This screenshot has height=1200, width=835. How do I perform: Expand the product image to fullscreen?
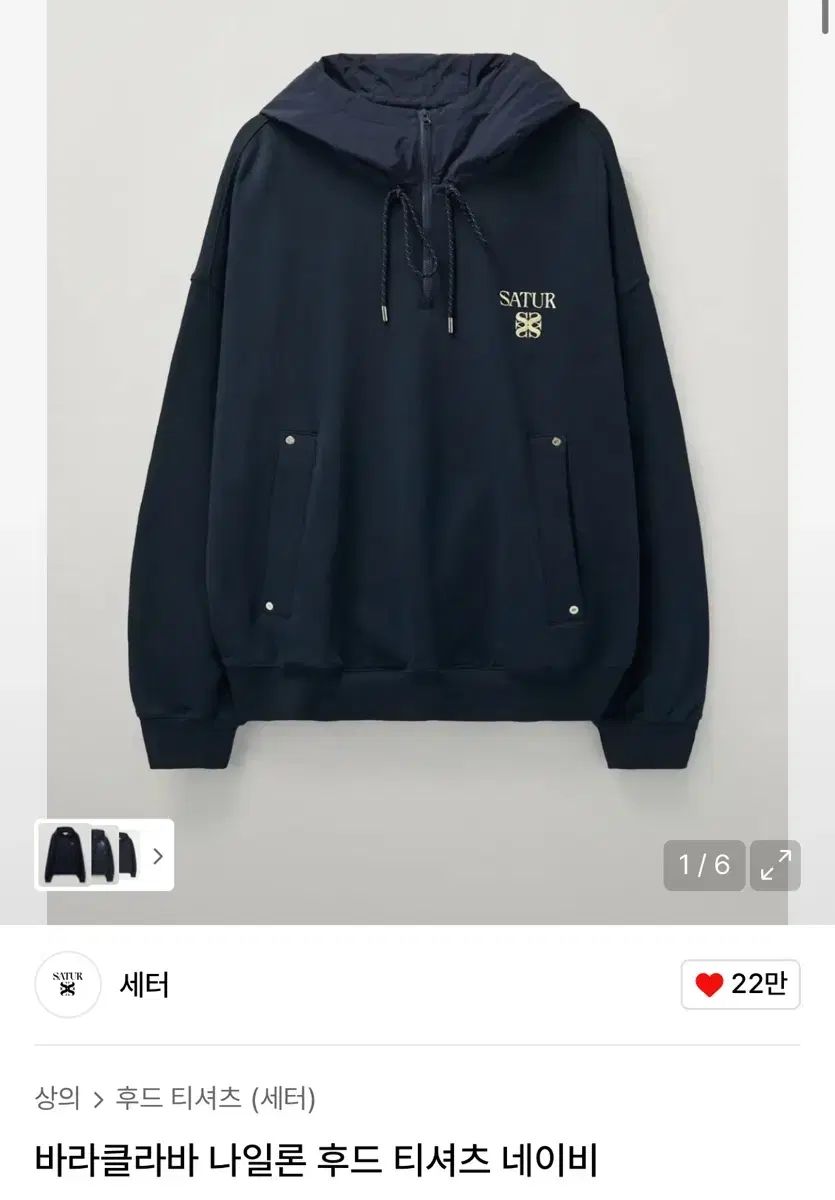click(775, 865)
